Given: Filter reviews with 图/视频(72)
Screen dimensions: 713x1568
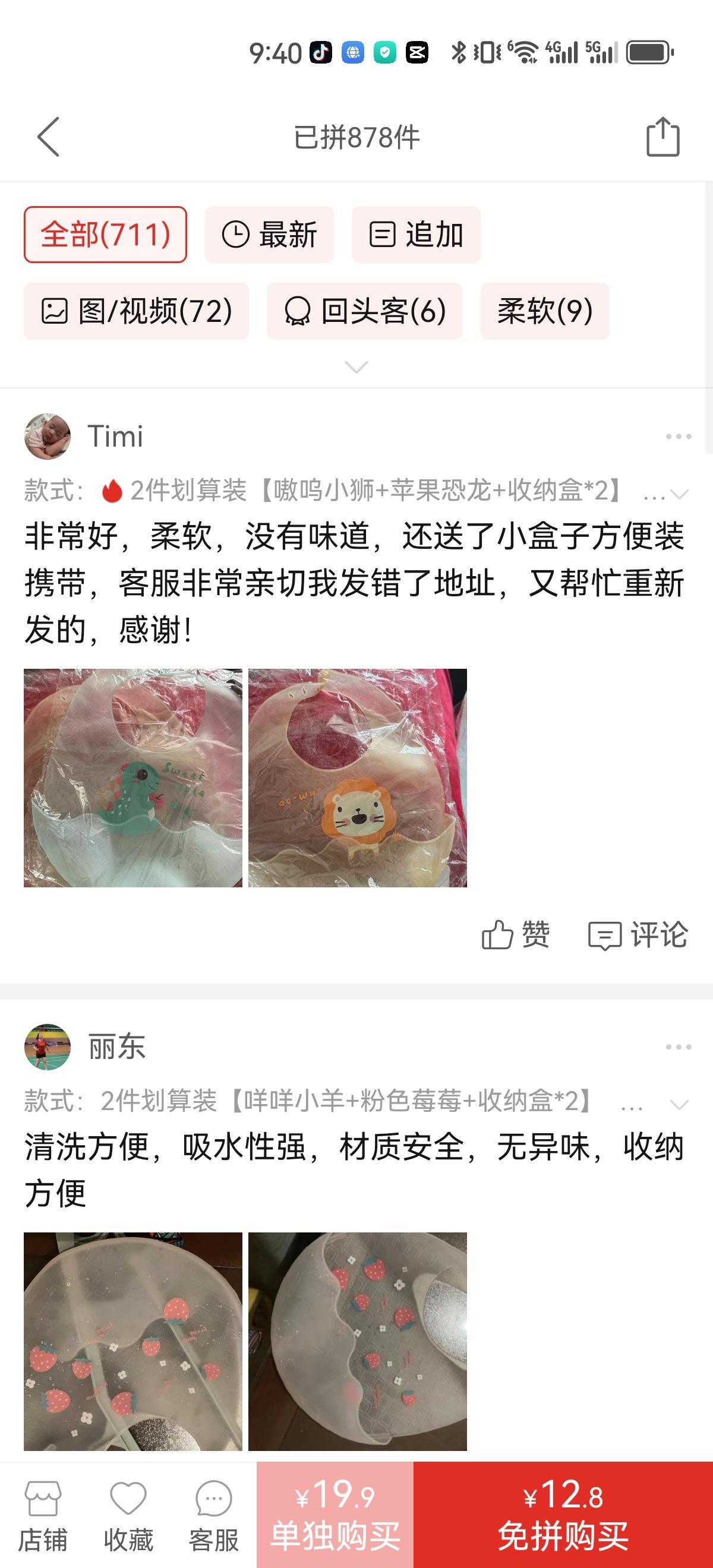Looking at the screenshot, I should pyautogui.click(x=137, y=311).
